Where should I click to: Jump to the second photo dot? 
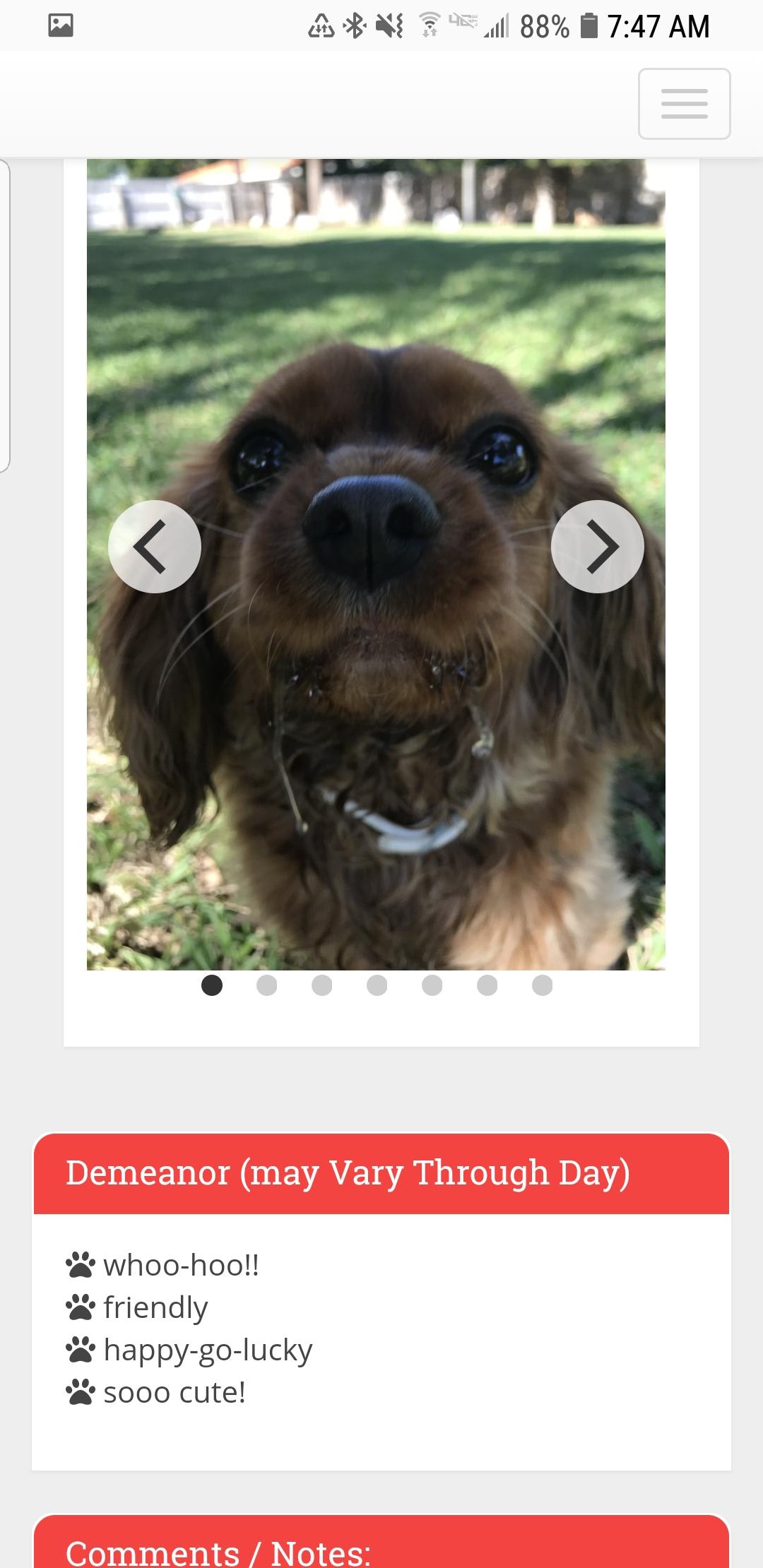point(267,985)
